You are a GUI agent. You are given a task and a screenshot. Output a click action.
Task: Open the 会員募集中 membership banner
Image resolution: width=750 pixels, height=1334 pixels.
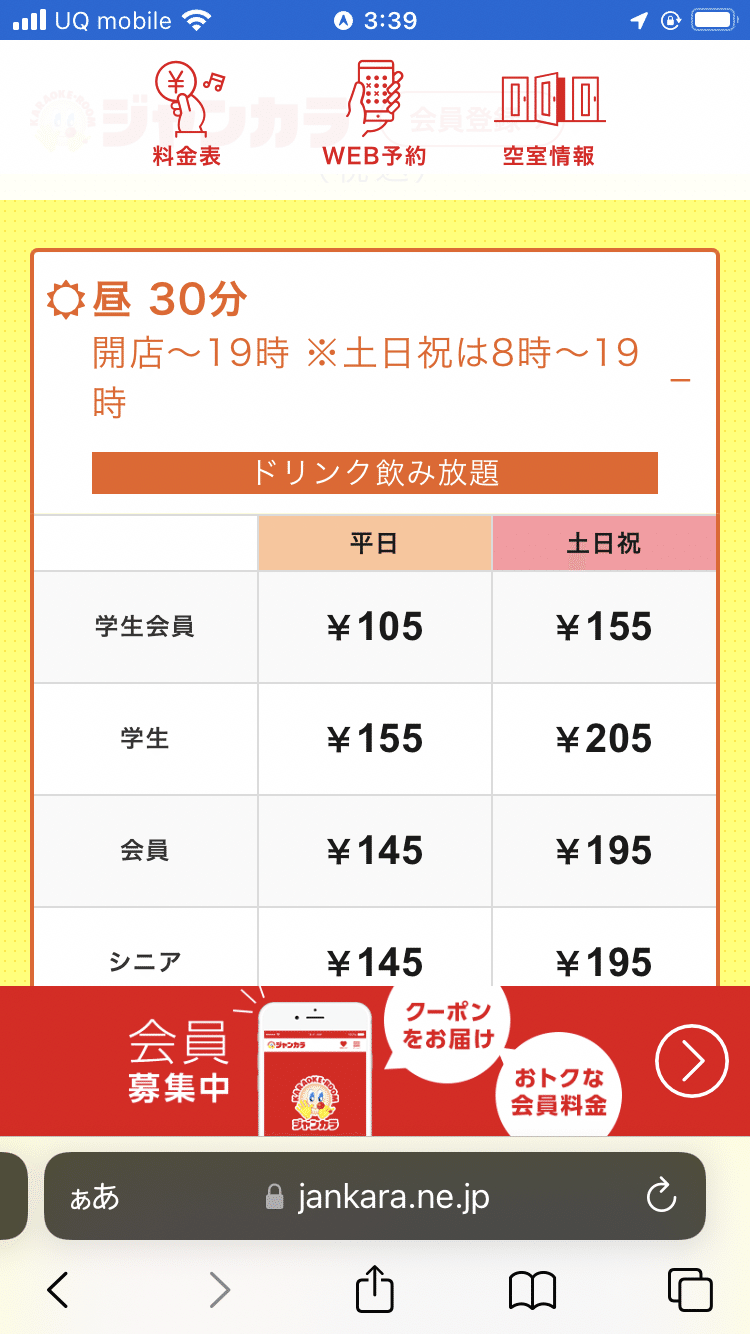coord(375,1060)
